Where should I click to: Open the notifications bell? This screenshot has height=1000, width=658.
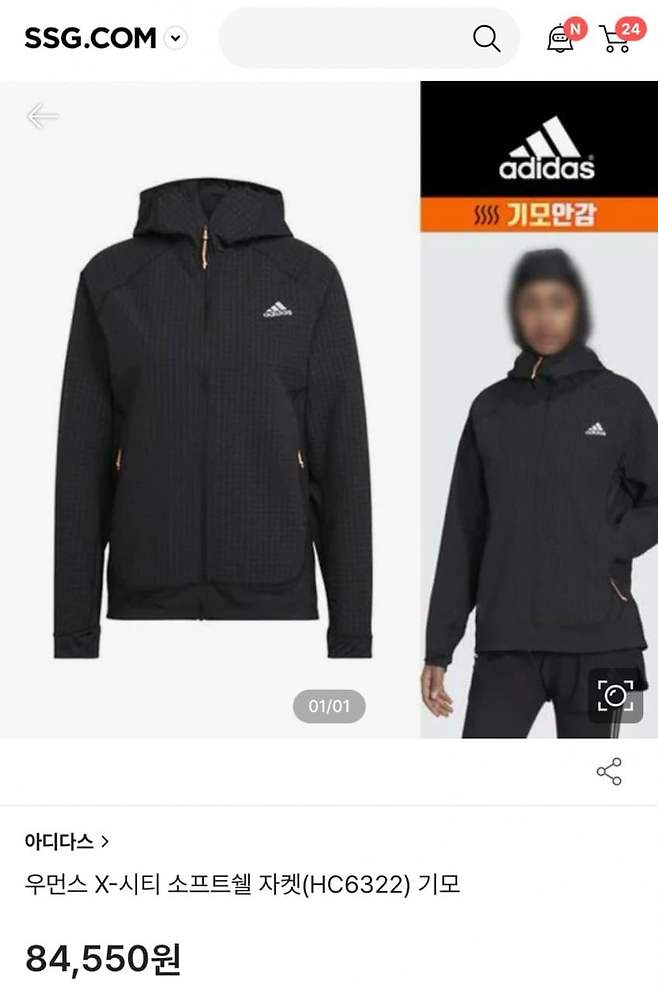click(561, 38)
